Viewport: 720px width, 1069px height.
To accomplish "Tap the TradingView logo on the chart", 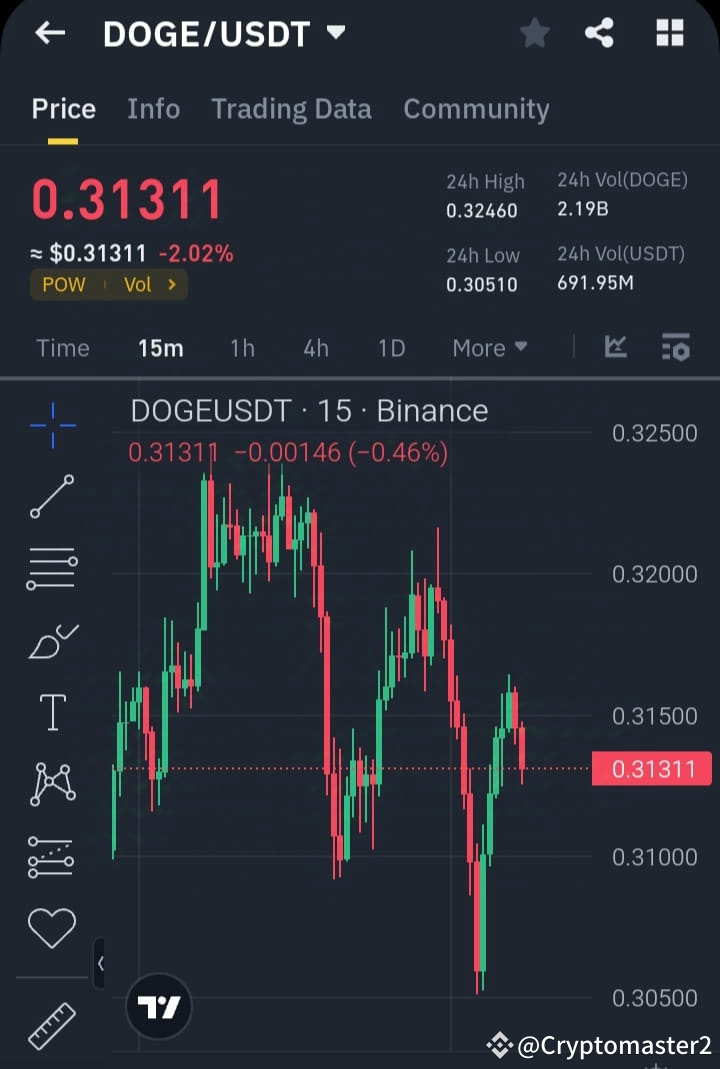I will [159, 1007].
